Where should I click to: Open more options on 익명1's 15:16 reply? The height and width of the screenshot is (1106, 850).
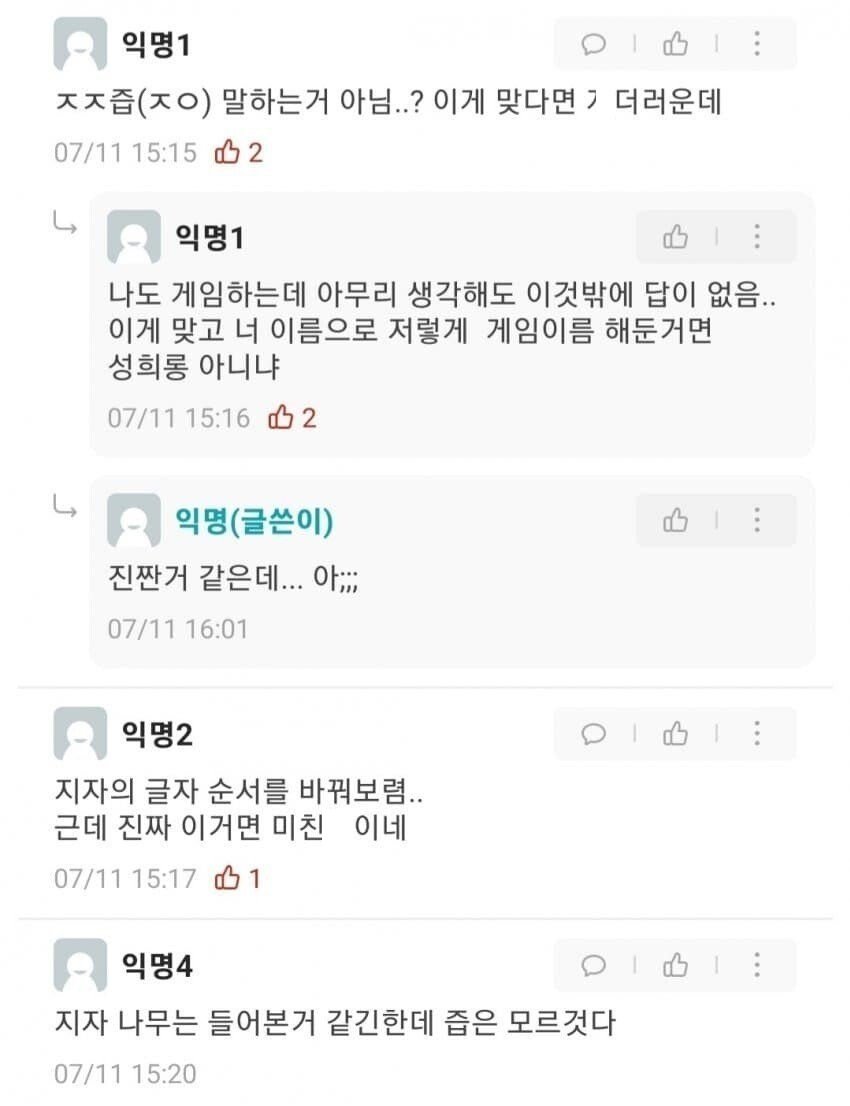(757, 237)
